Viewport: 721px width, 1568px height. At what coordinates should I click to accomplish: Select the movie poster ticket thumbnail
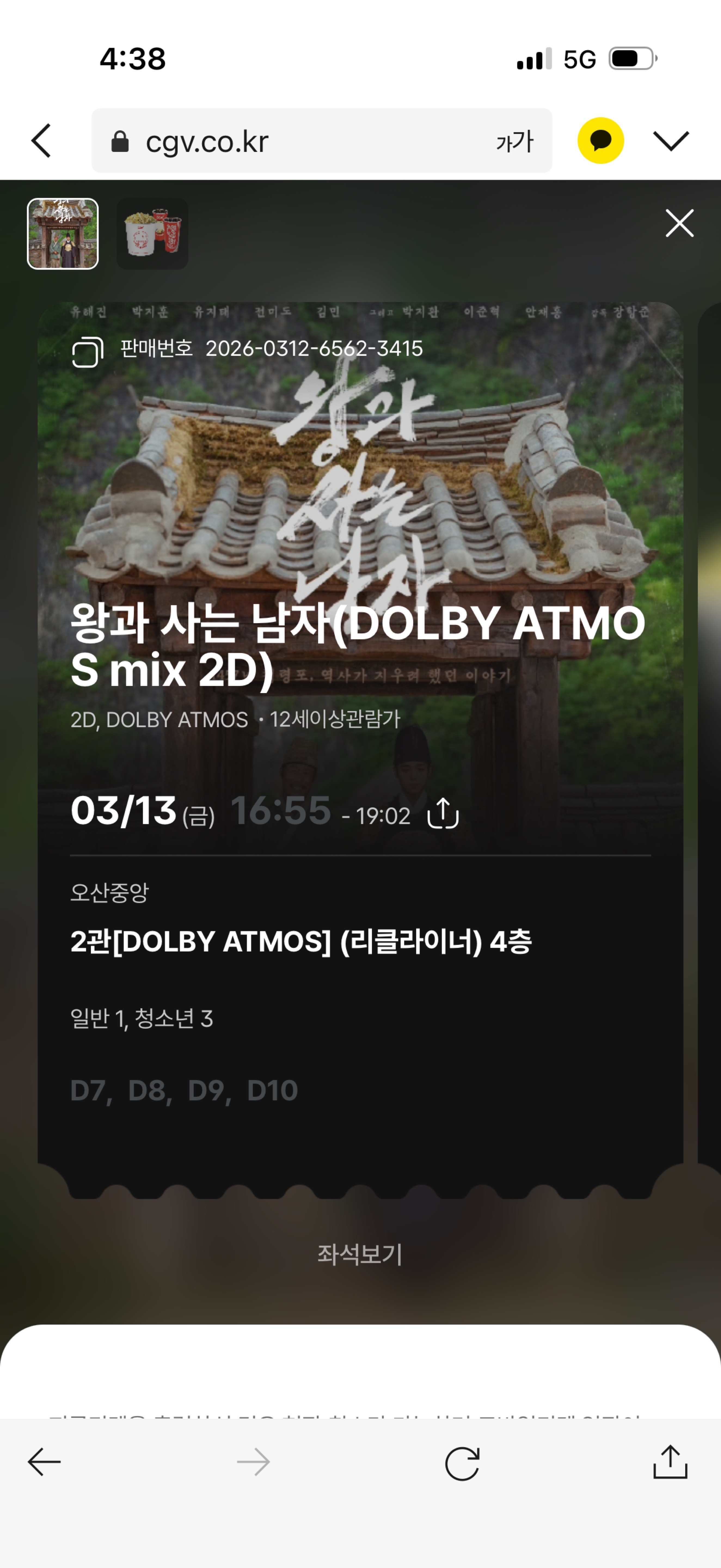click(63, 234)
